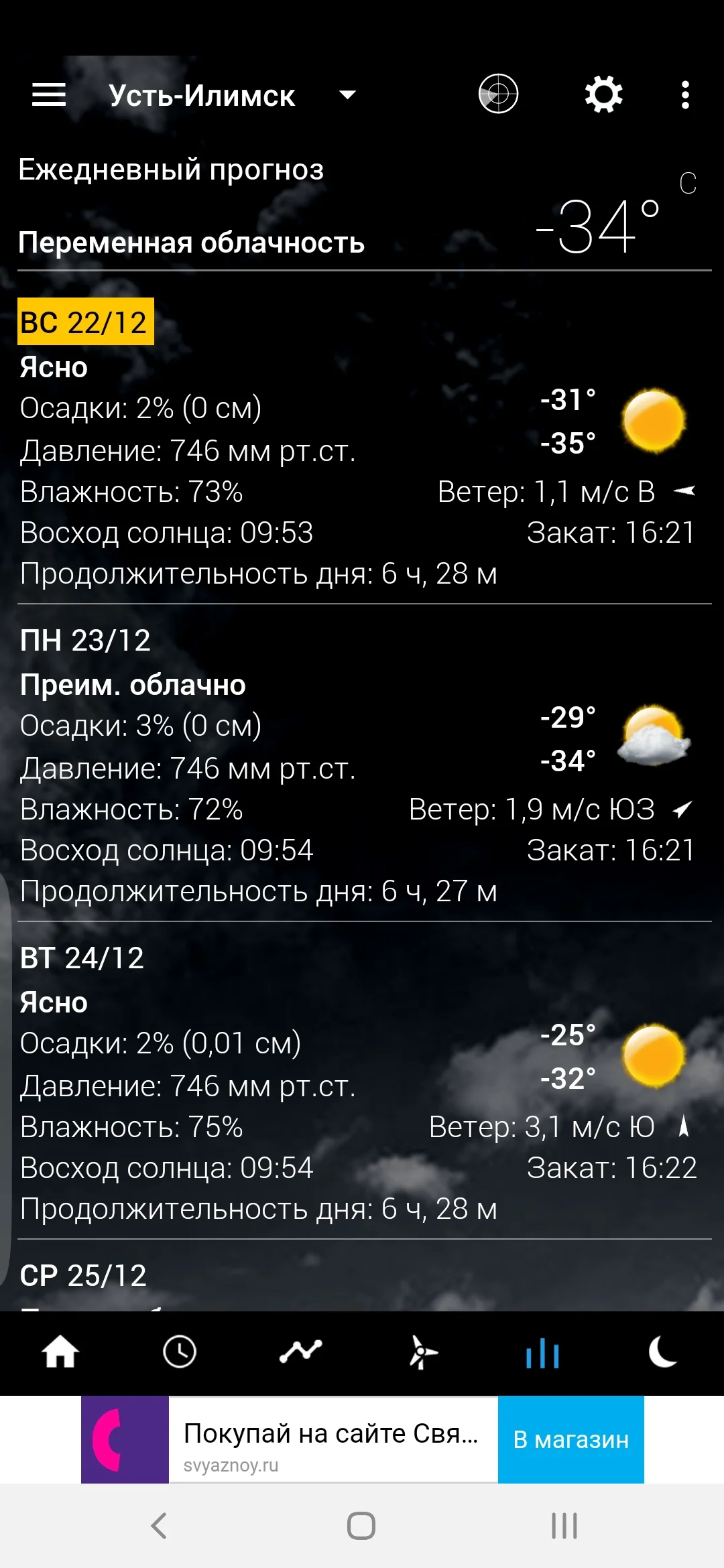This screenshot has width=724, height=1568.
Task: Open the moon phase view
Action: 662,1352
